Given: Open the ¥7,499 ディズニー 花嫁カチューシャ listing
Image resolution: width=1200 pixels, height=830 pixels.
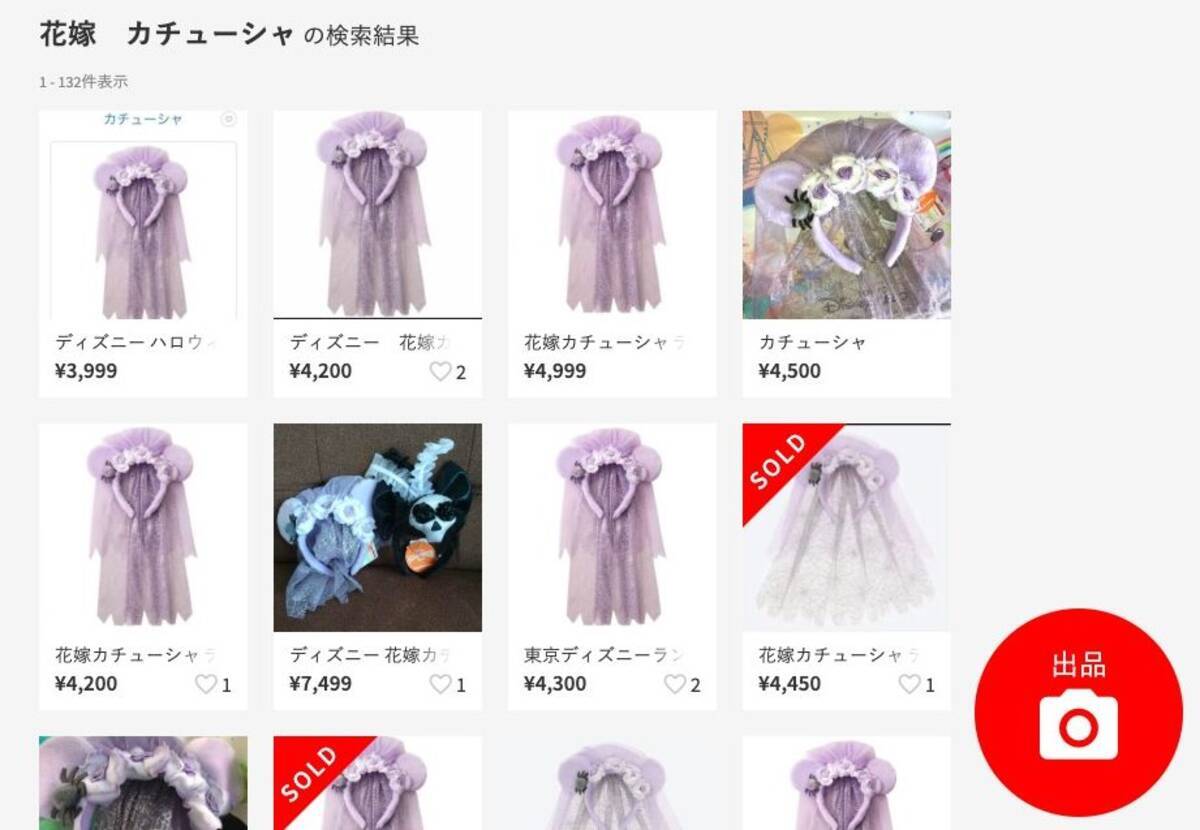Looking at the screenshot, I should point(377,528).
